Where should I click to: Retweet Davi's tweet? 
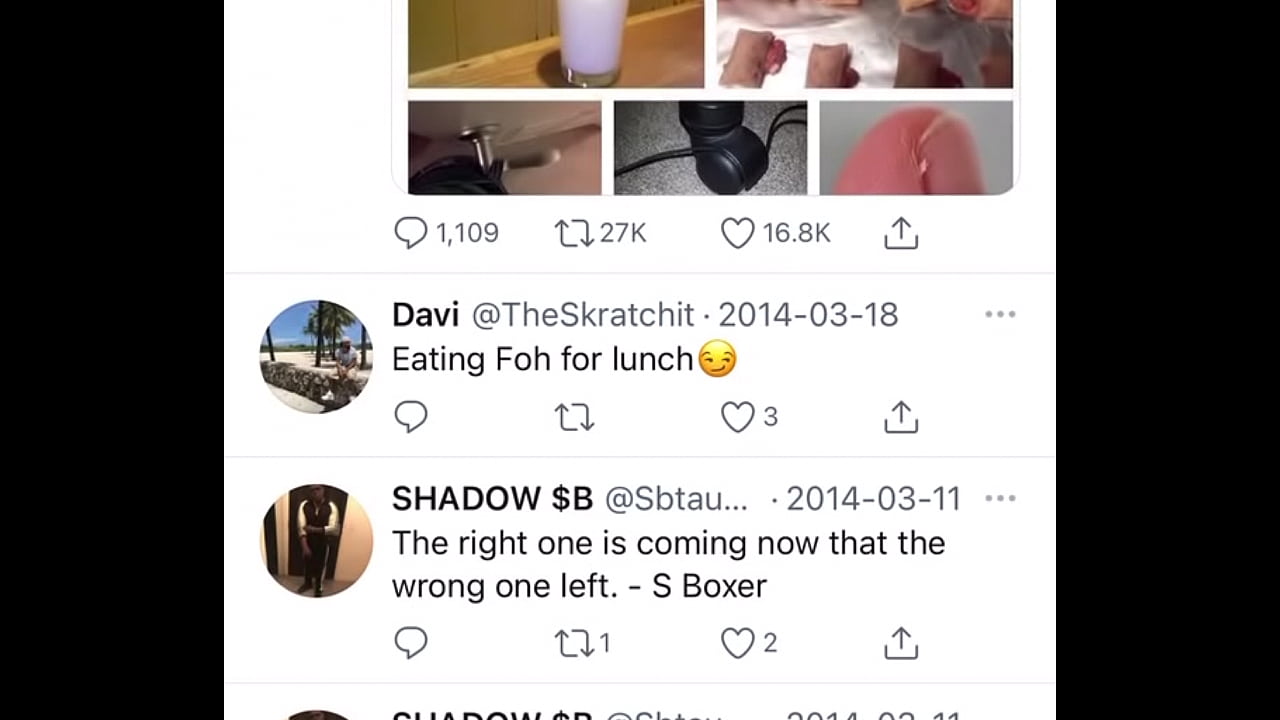(574, 417)
